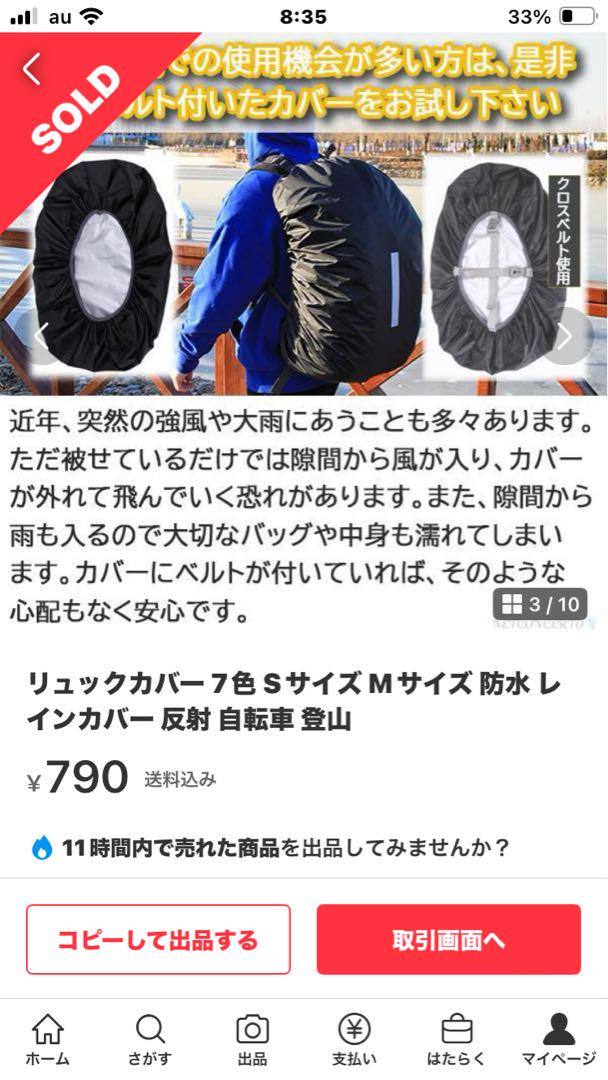
Task: Show the next product image
Action: coord(565,336)
